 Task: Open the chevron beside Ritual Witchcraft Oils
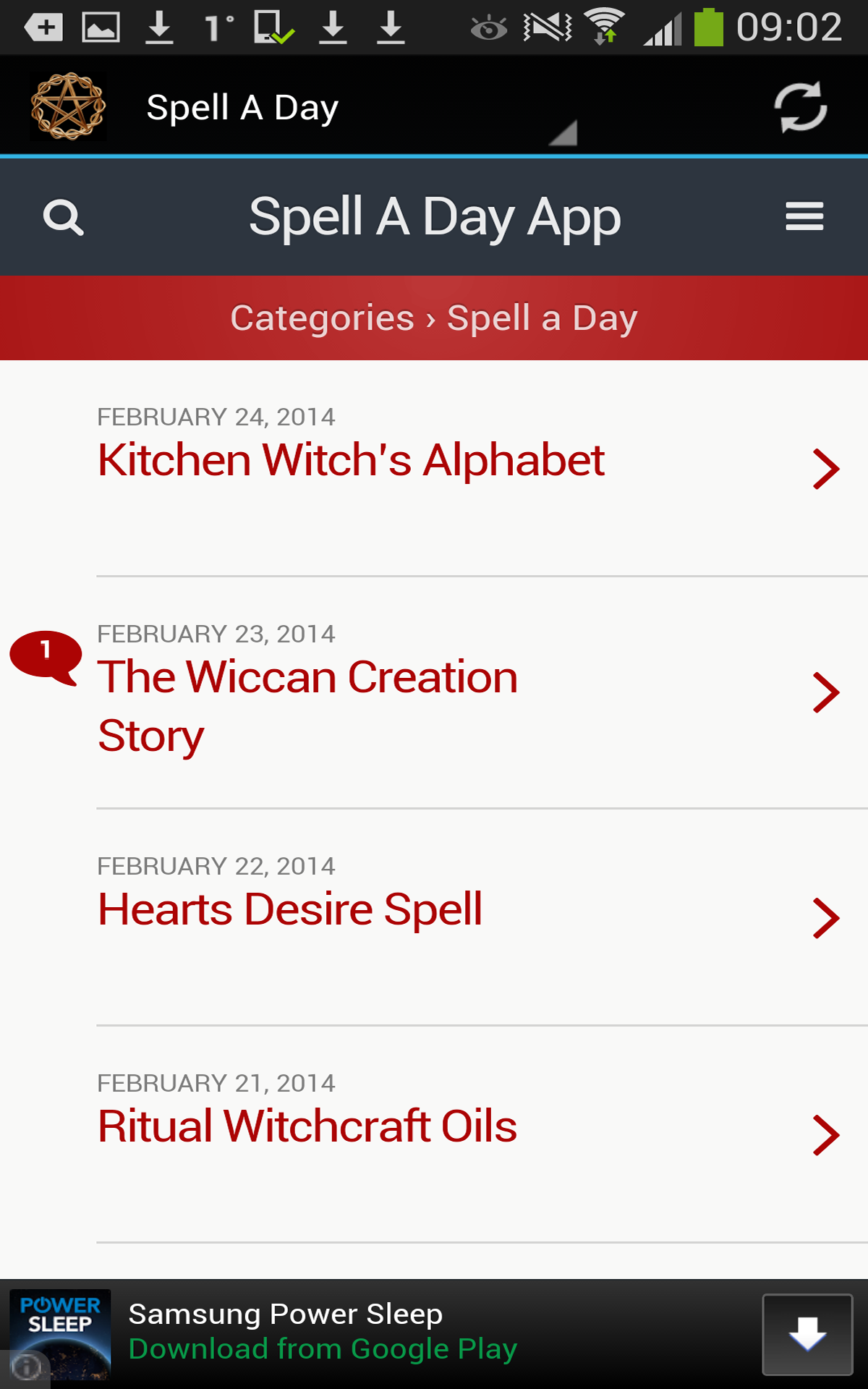(x=825, y=1135)
